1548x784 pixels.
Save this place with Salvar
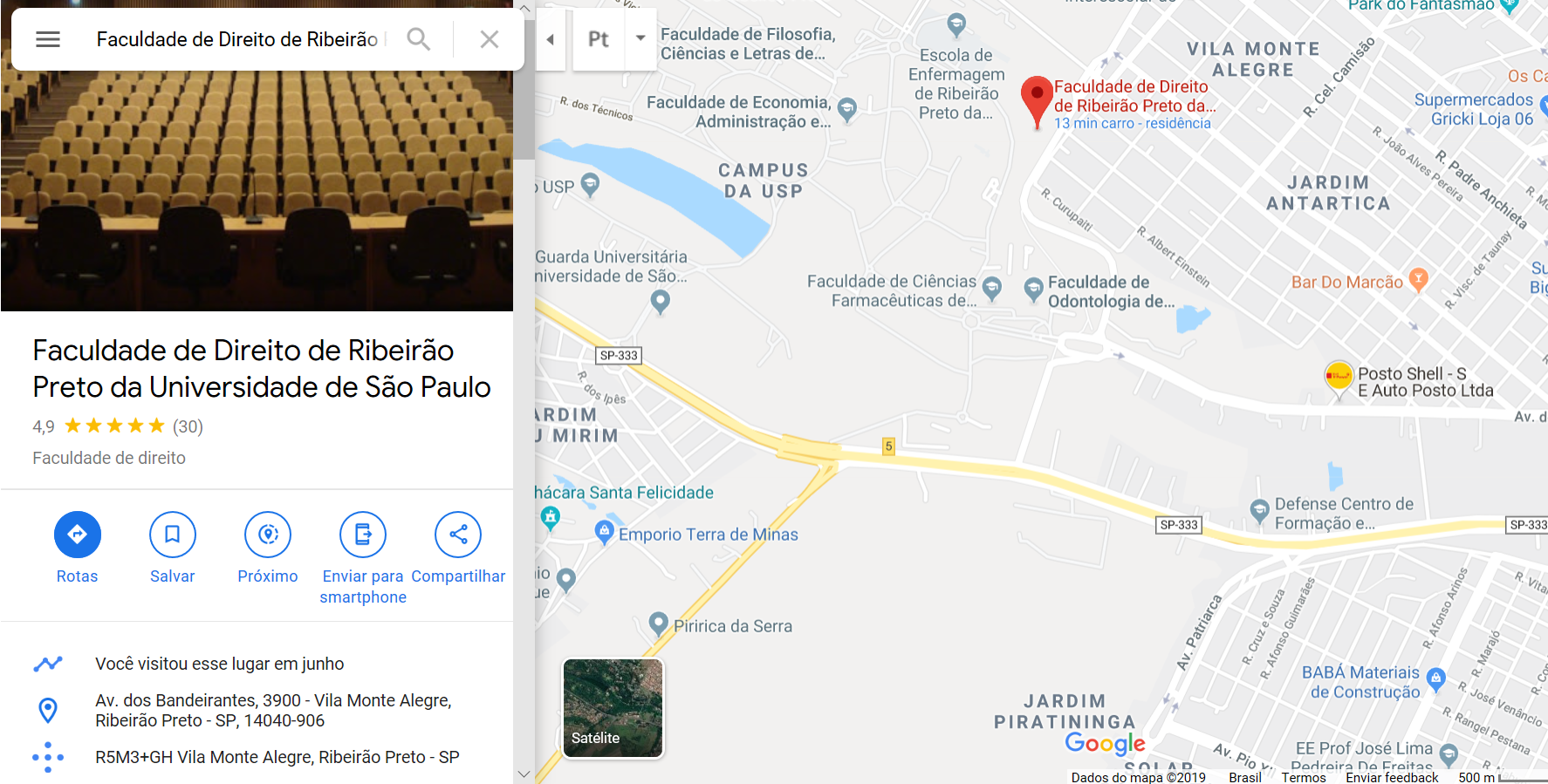173,535
